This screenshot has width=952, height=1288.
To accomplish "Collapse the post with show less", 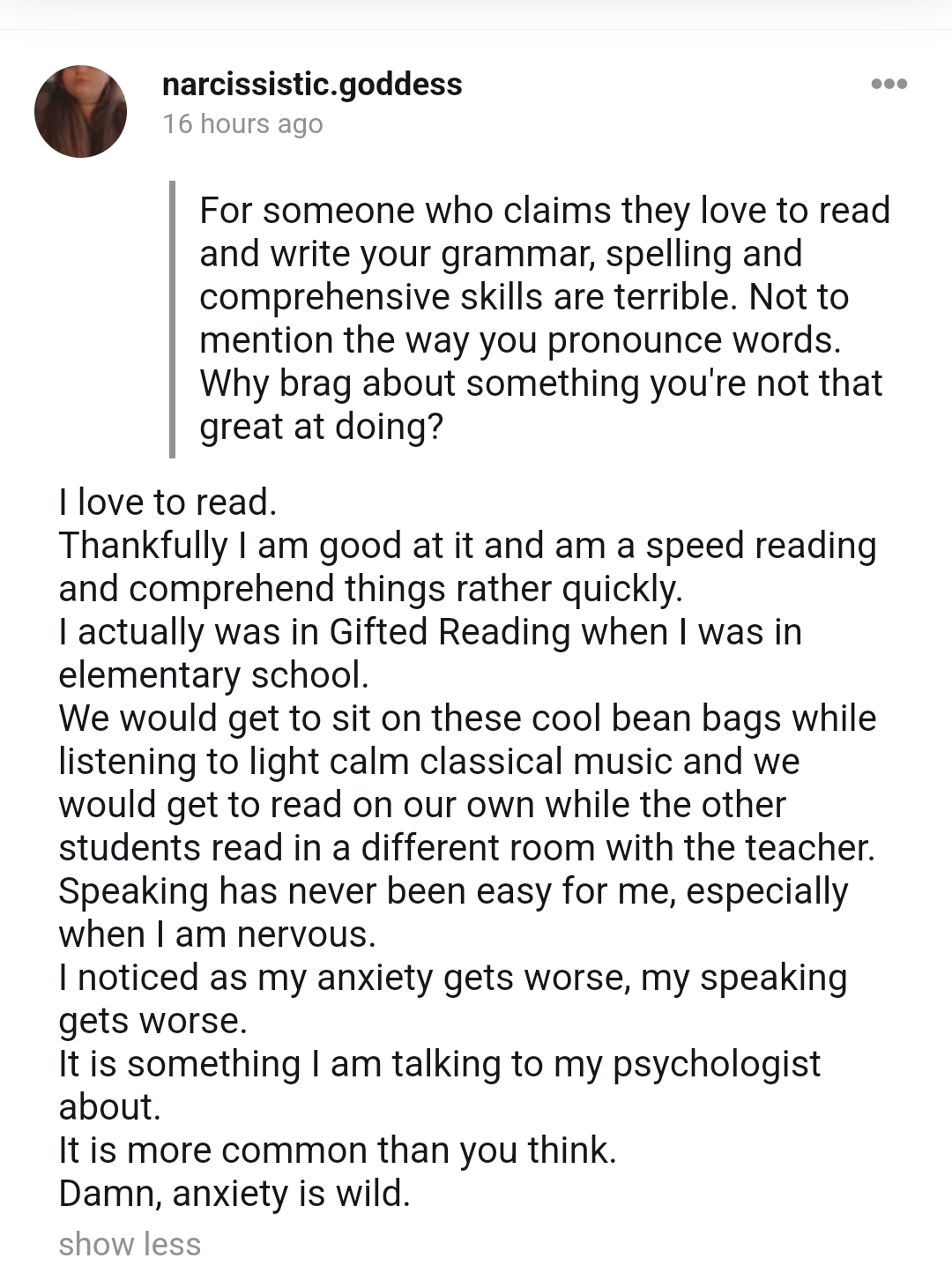I will point(130,1244).
